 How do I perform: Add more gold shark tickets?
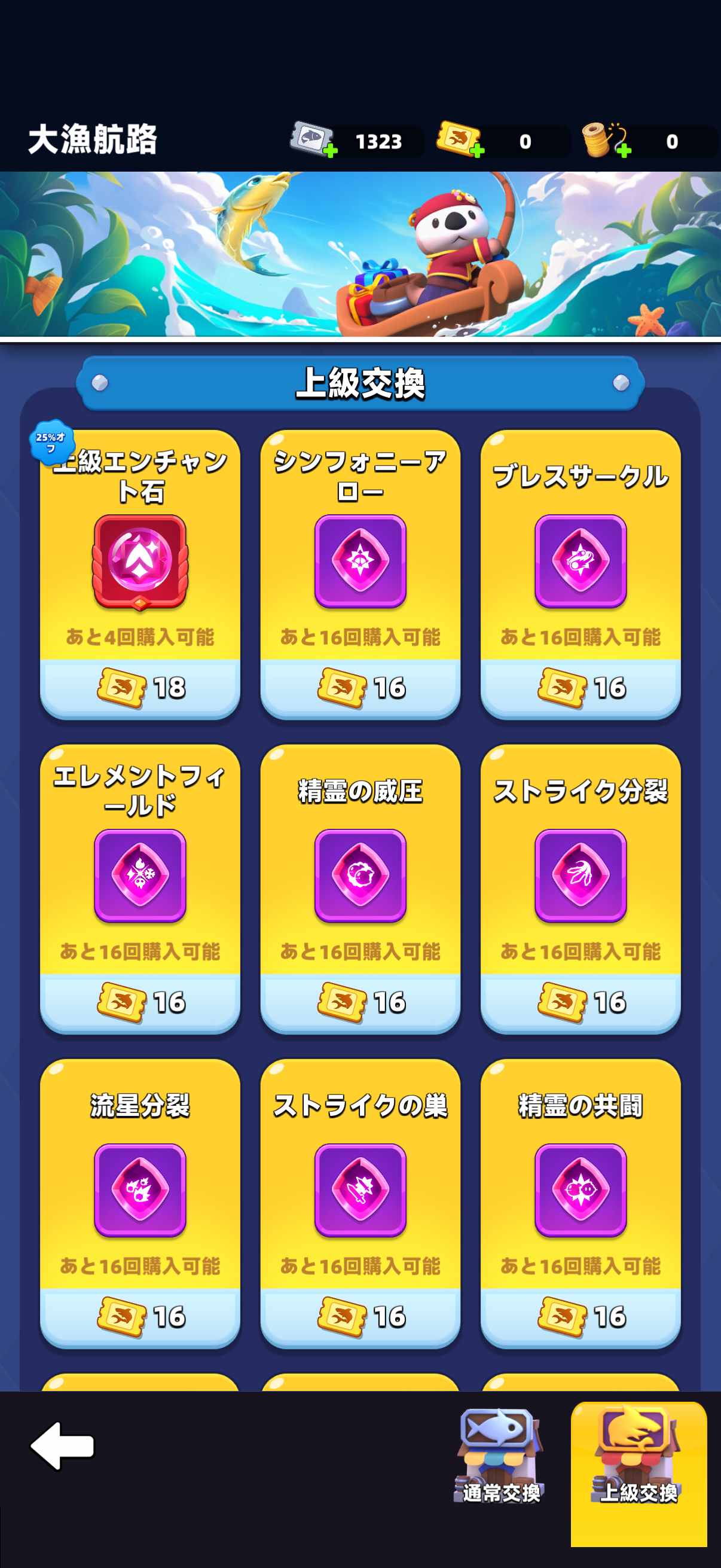pyautogui.click(x=478, y=151)
